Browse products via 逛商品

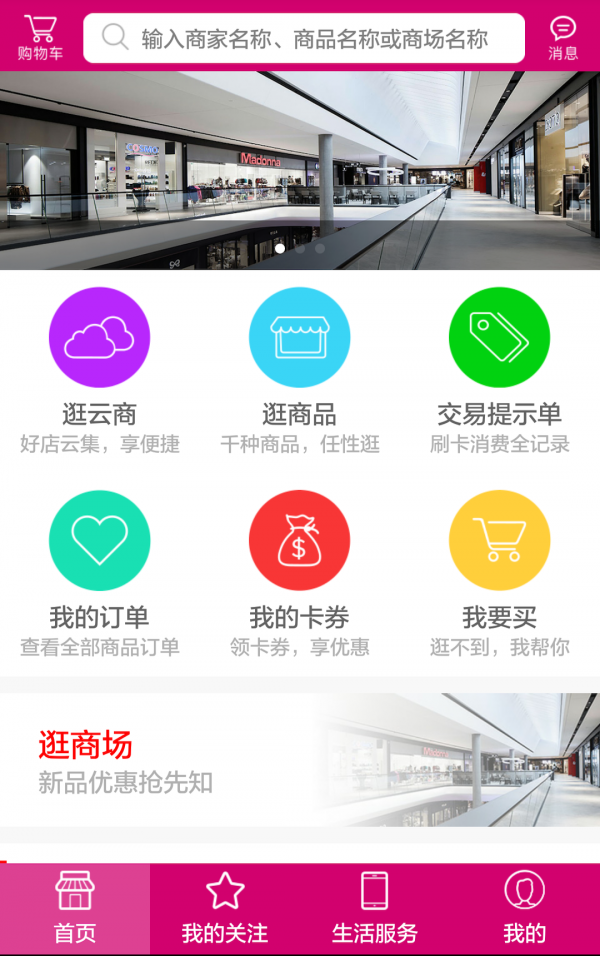(x=299, y=370)
